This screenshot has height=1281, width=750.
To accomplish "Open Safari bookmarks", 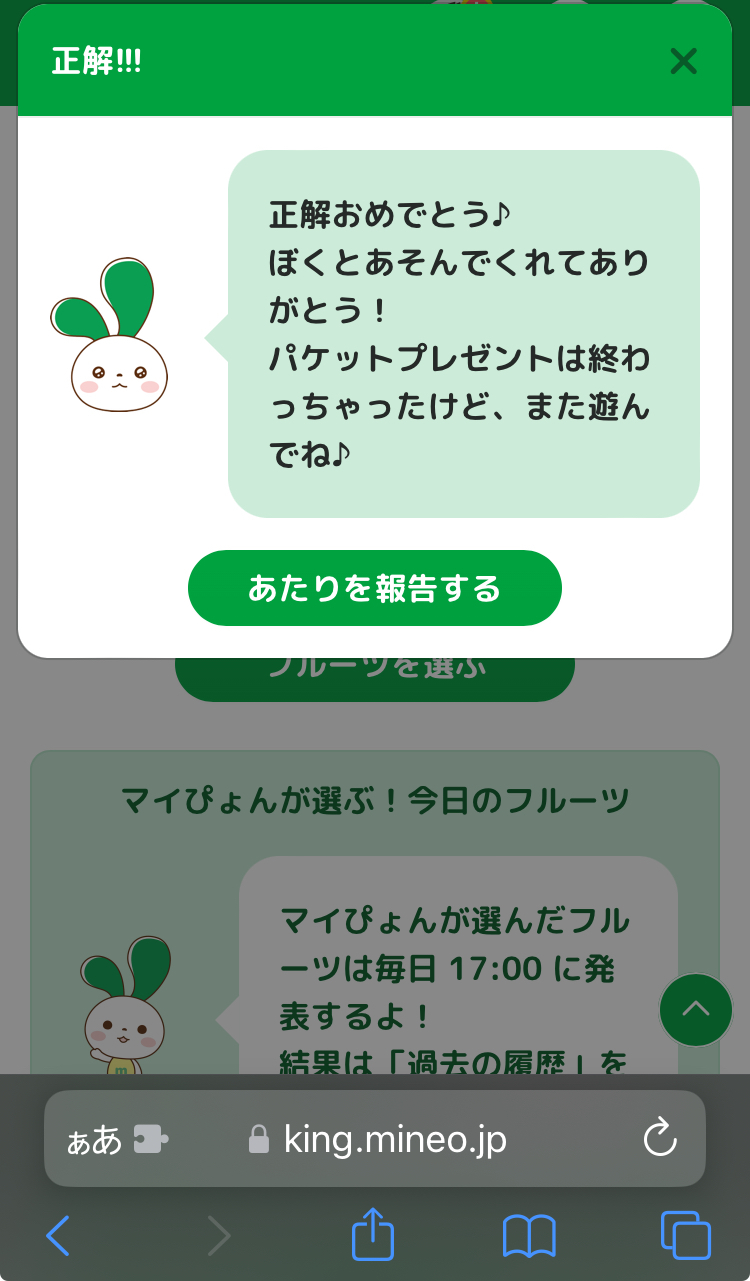I will (x=529, y=1236).
